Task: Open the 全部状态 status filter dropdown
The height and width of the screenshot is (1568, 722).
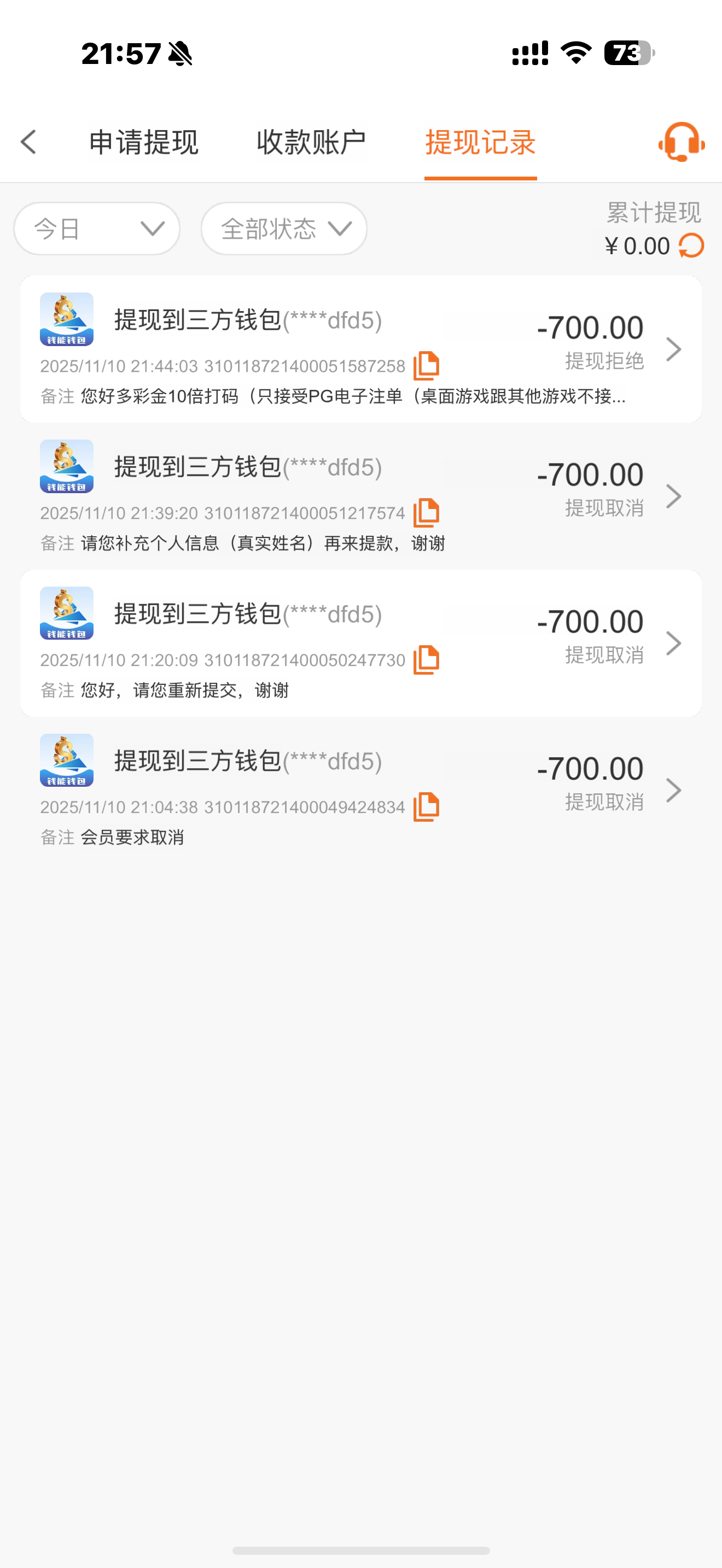Action: click(x=284, y=229)
